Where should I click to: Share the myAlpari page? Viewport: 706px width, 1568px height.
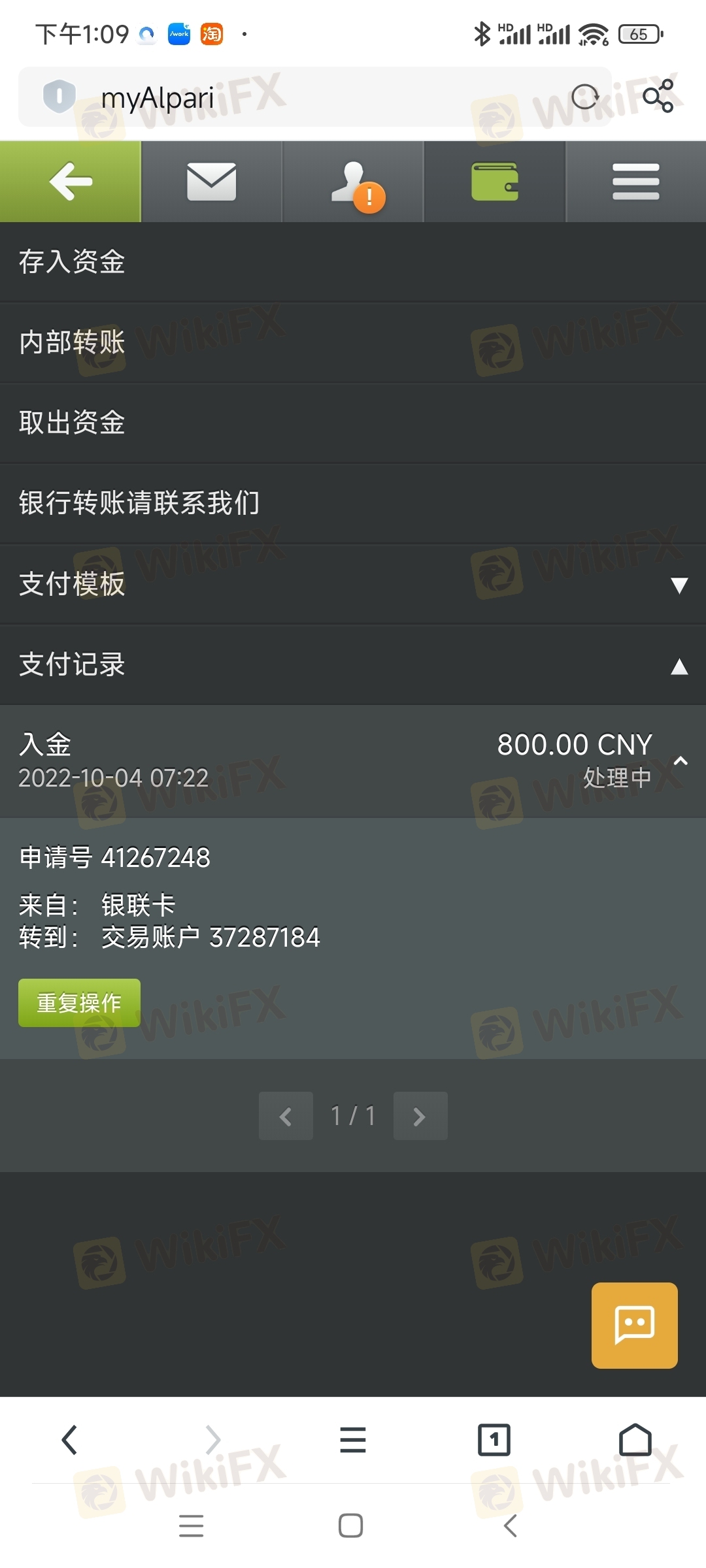tap(658, 96)
